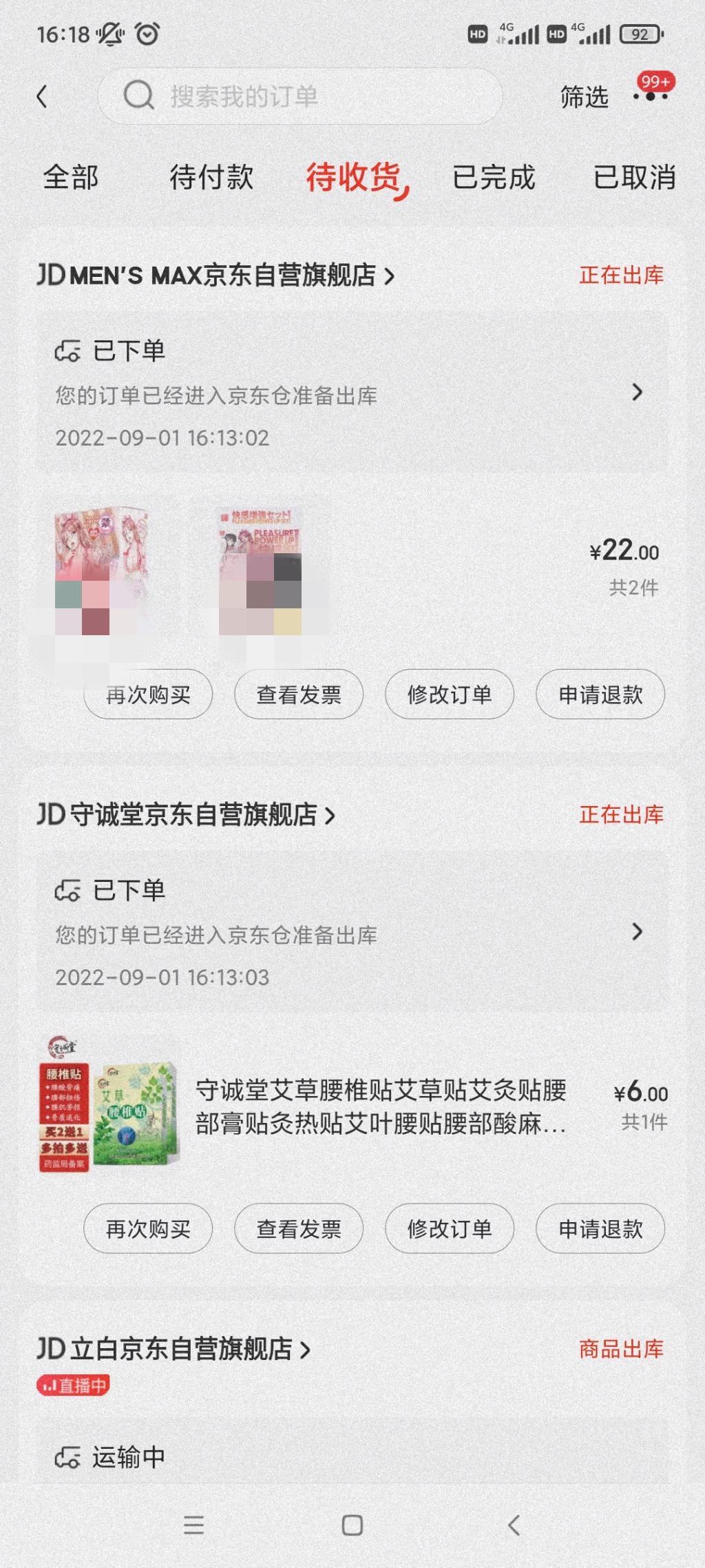Tap the 搜索我的订单 search box
The width and height of the screenshot is (705, 1568).
point(300,96)
